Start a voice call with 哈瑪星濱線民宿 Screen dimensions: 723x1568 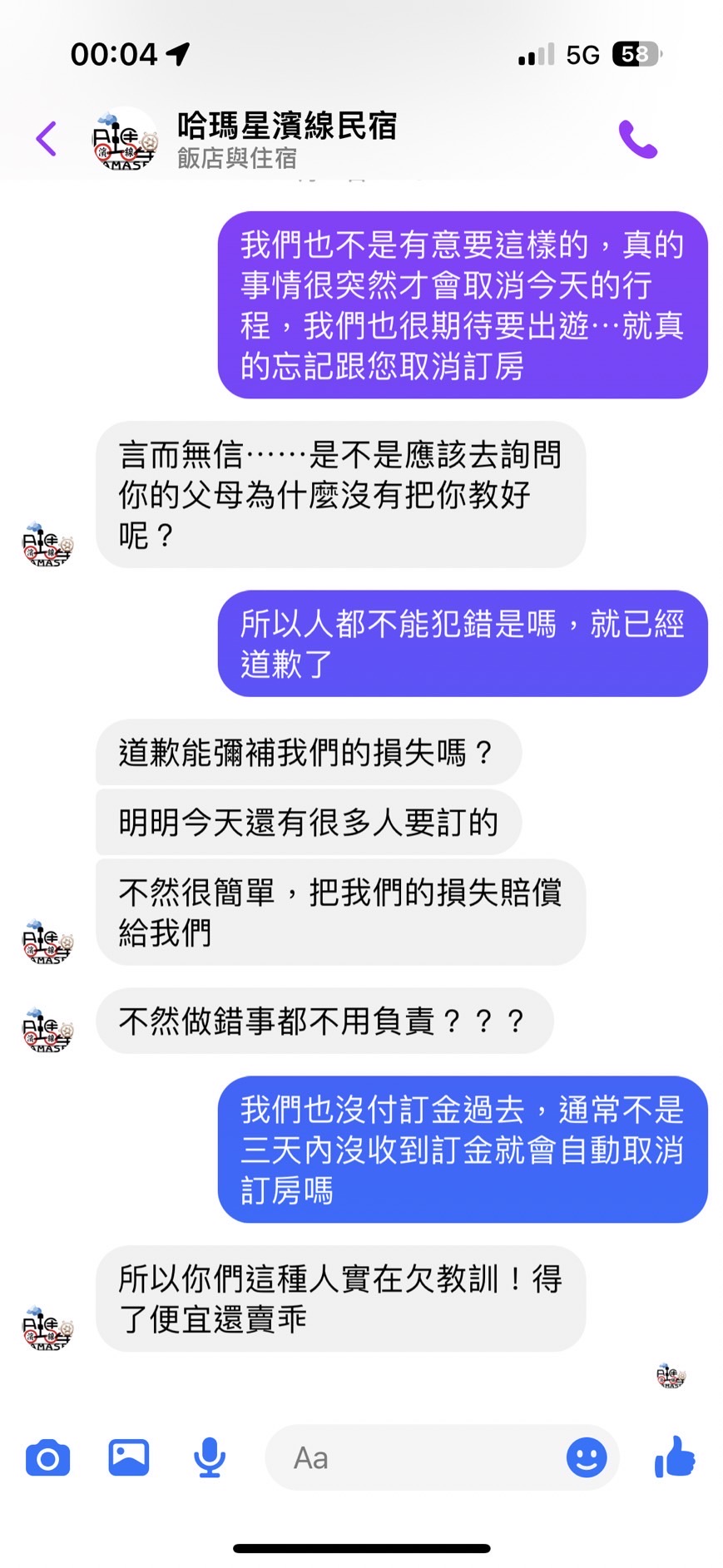click(637, 139)
